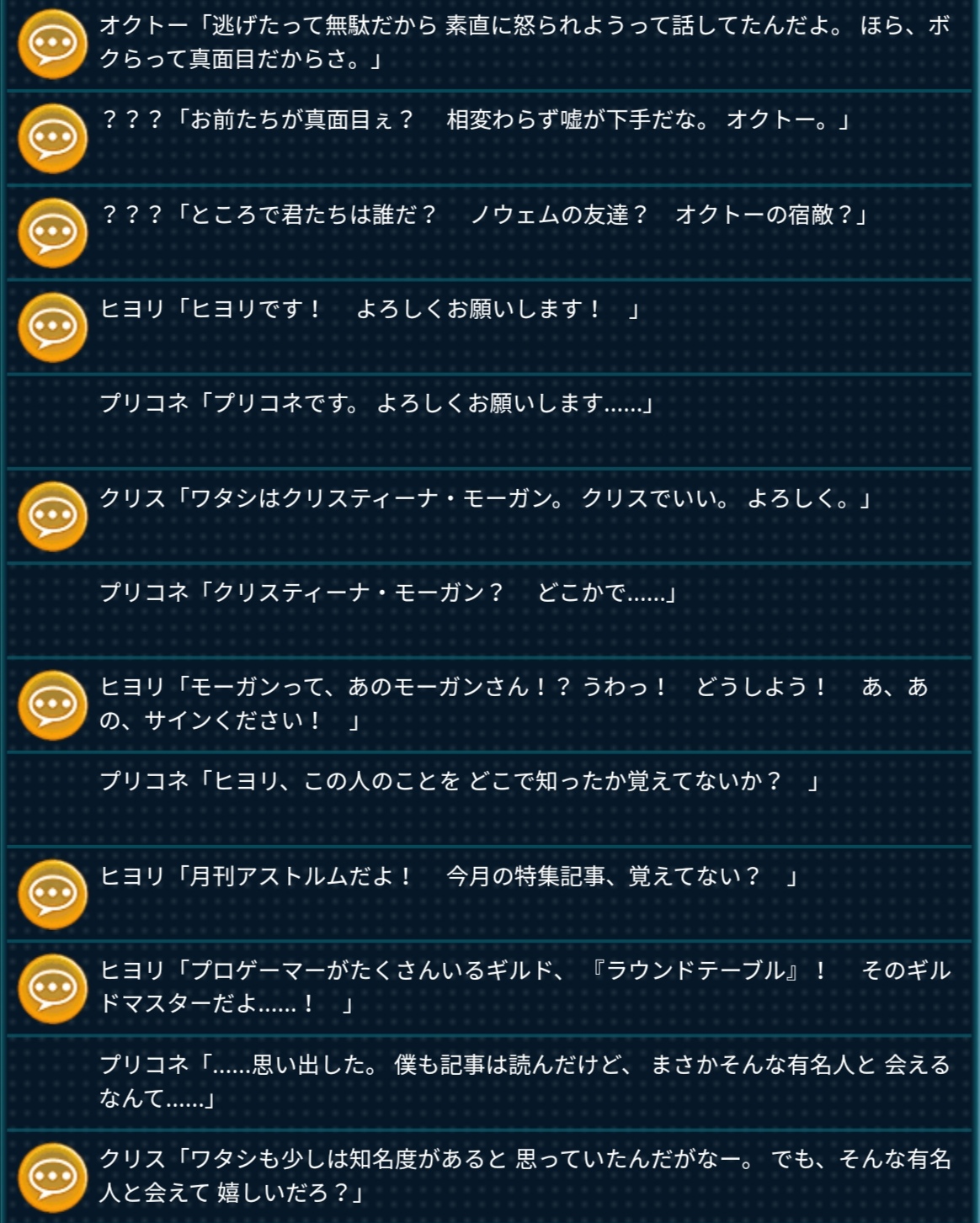Play voice for オクトー's 逃げたって無駄 line
Viewport: 980px width, 1223px height.
click(53, 44)
